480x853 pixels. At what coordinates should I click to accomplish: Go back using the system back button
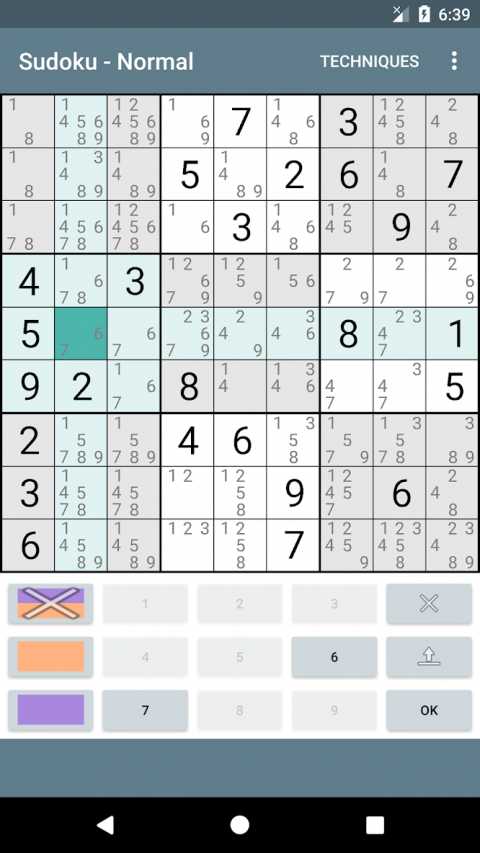(x=105, y=825)
